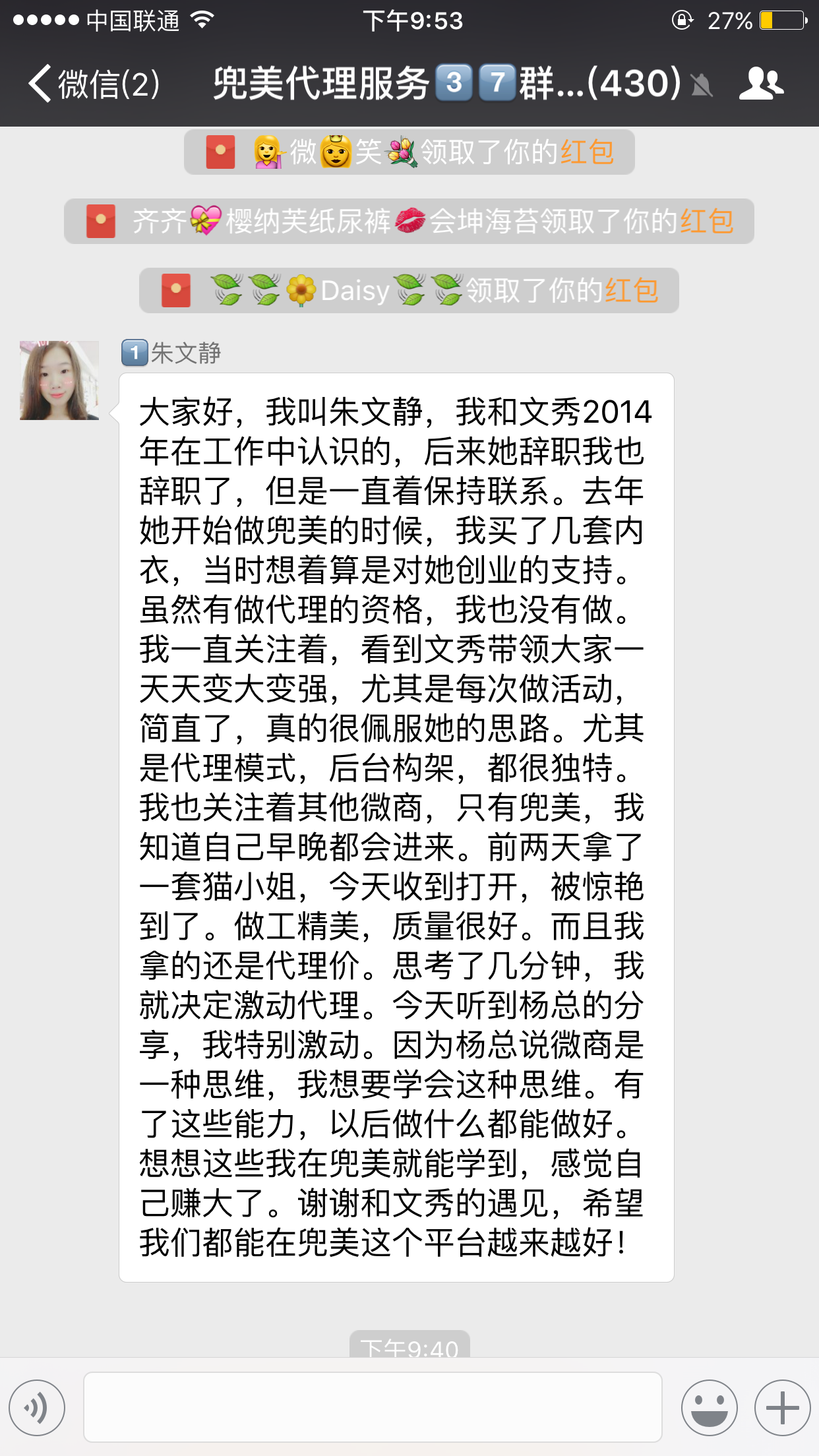View 红包 details from Daisy's claim notice
This screenshot has width=819, height=1456.
pyautogui.click(x=632, y=291)
